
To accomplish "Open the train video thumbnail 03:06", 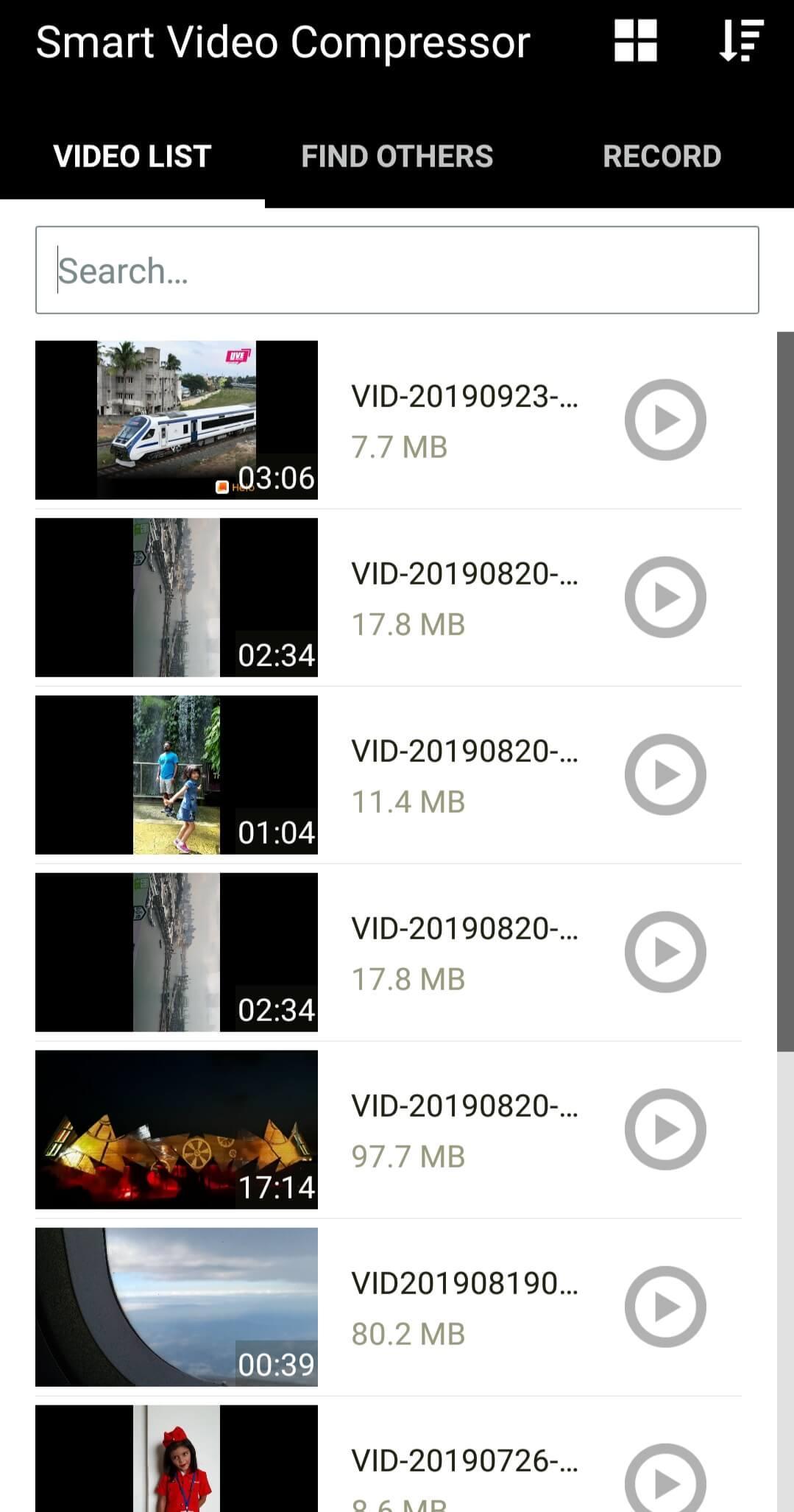I will point(177,420).
